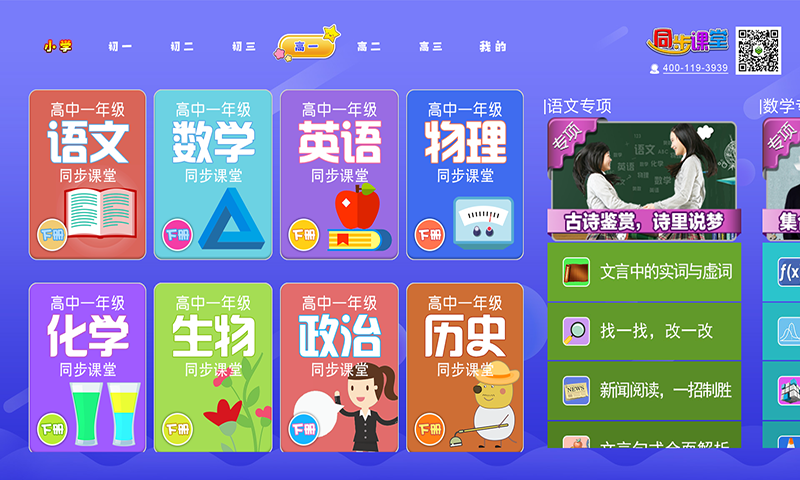800x480 pixels.
Task: Open the 物理 course card
Action: [465, 175]
